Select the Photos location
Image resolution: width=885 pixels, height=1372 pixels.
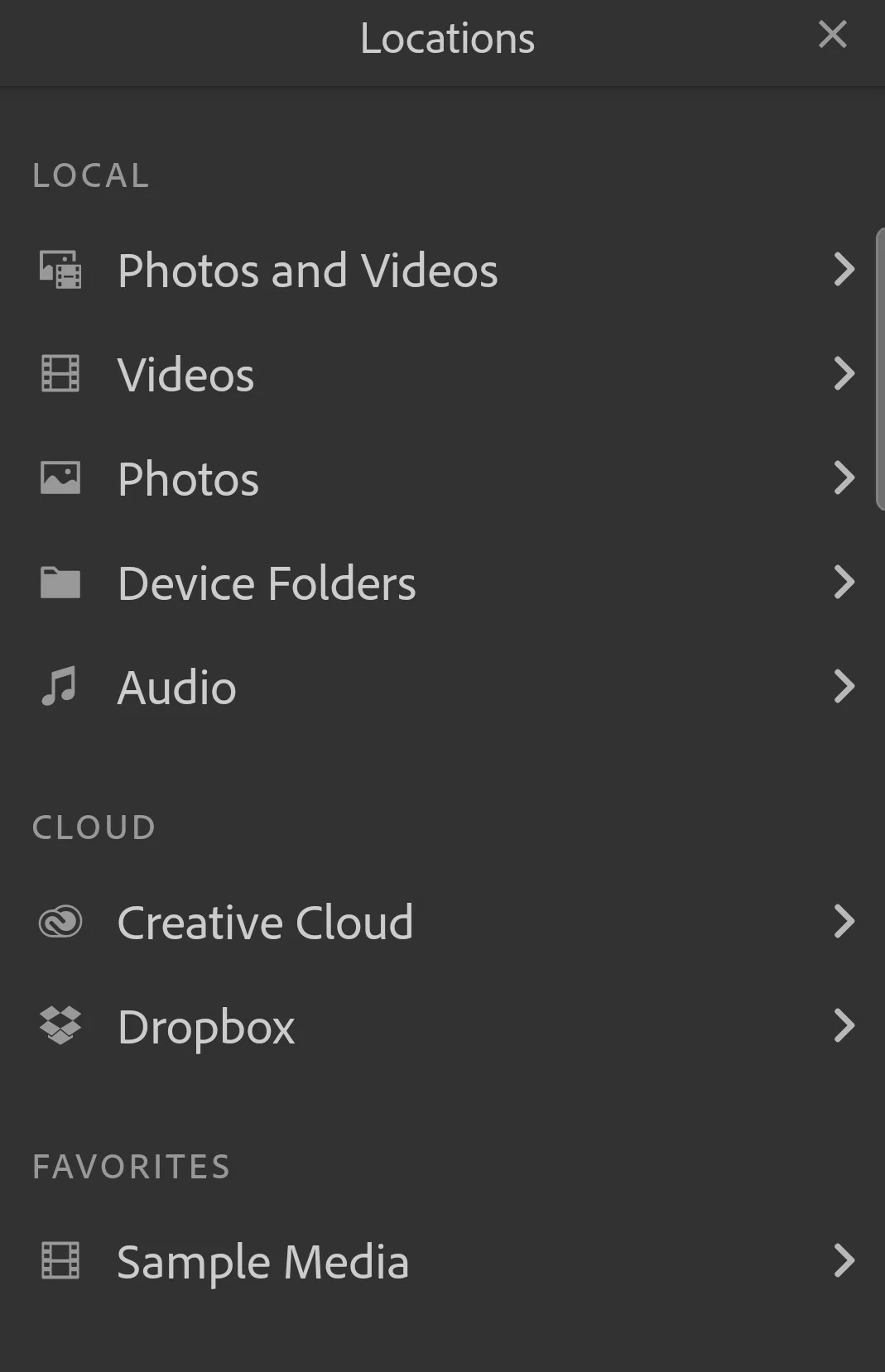pyautogui.click(x=189, y=479)
